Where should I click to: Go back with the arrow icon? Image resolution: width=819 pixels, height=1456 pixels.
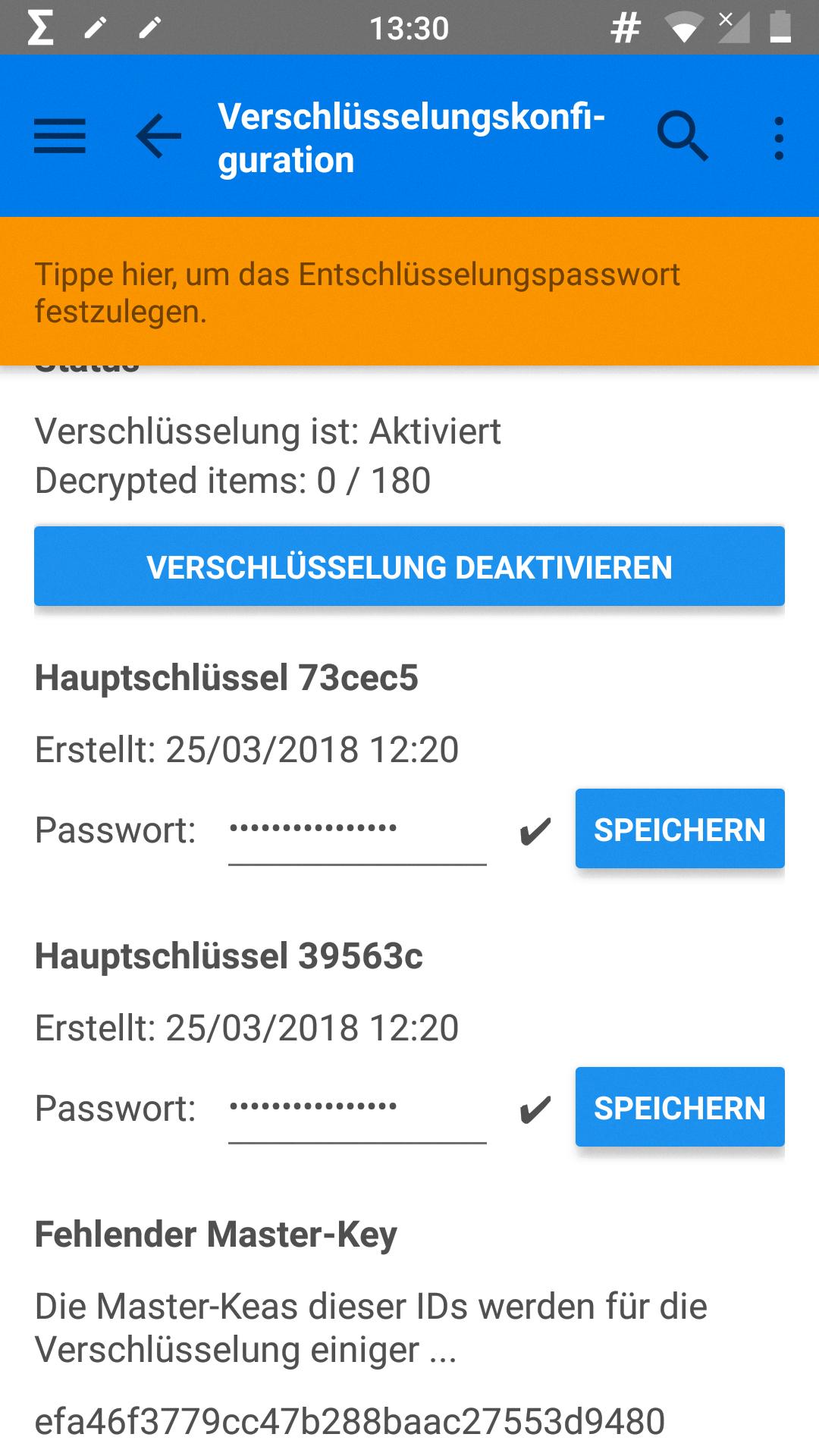(x=158, y=136)
